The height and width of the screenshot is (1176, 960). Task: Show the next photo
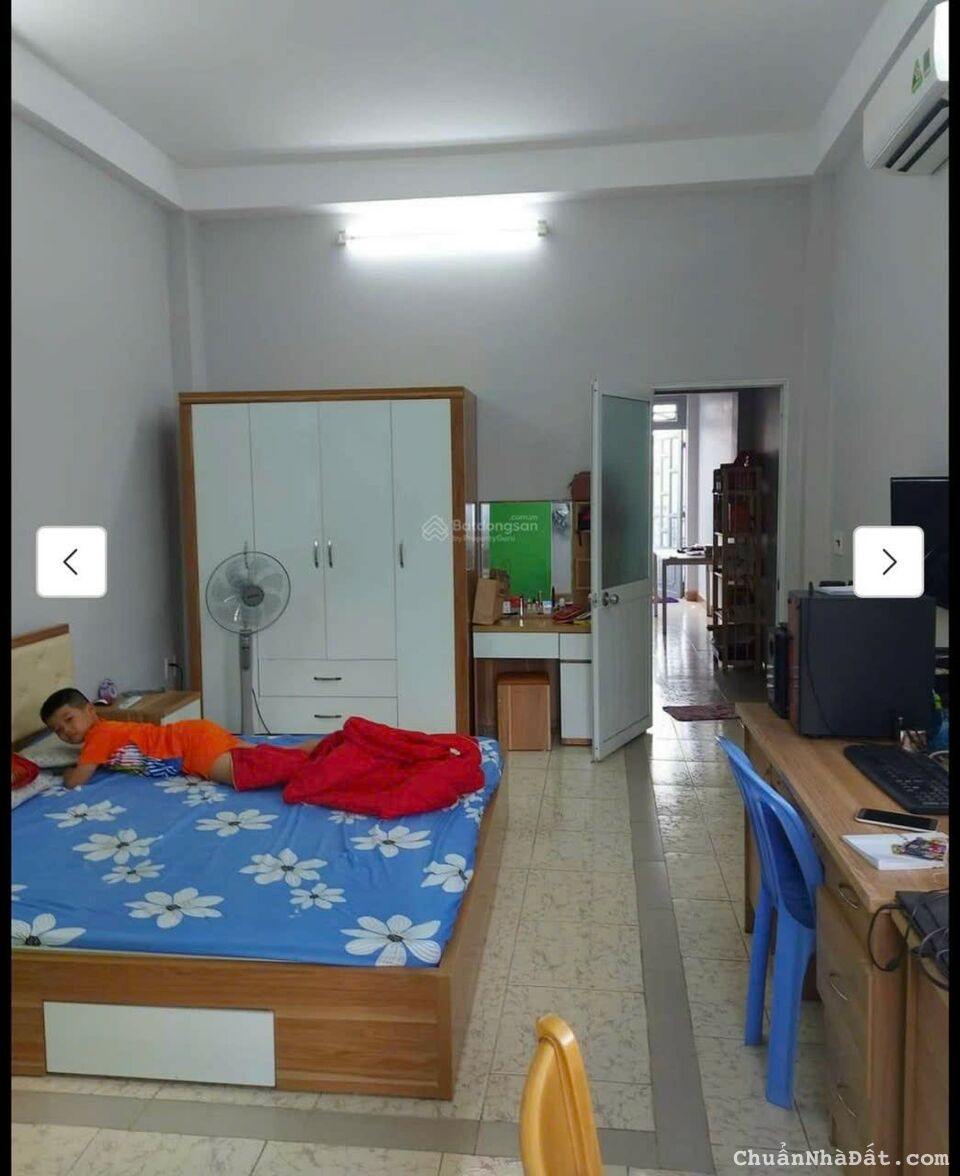point(888,562)
